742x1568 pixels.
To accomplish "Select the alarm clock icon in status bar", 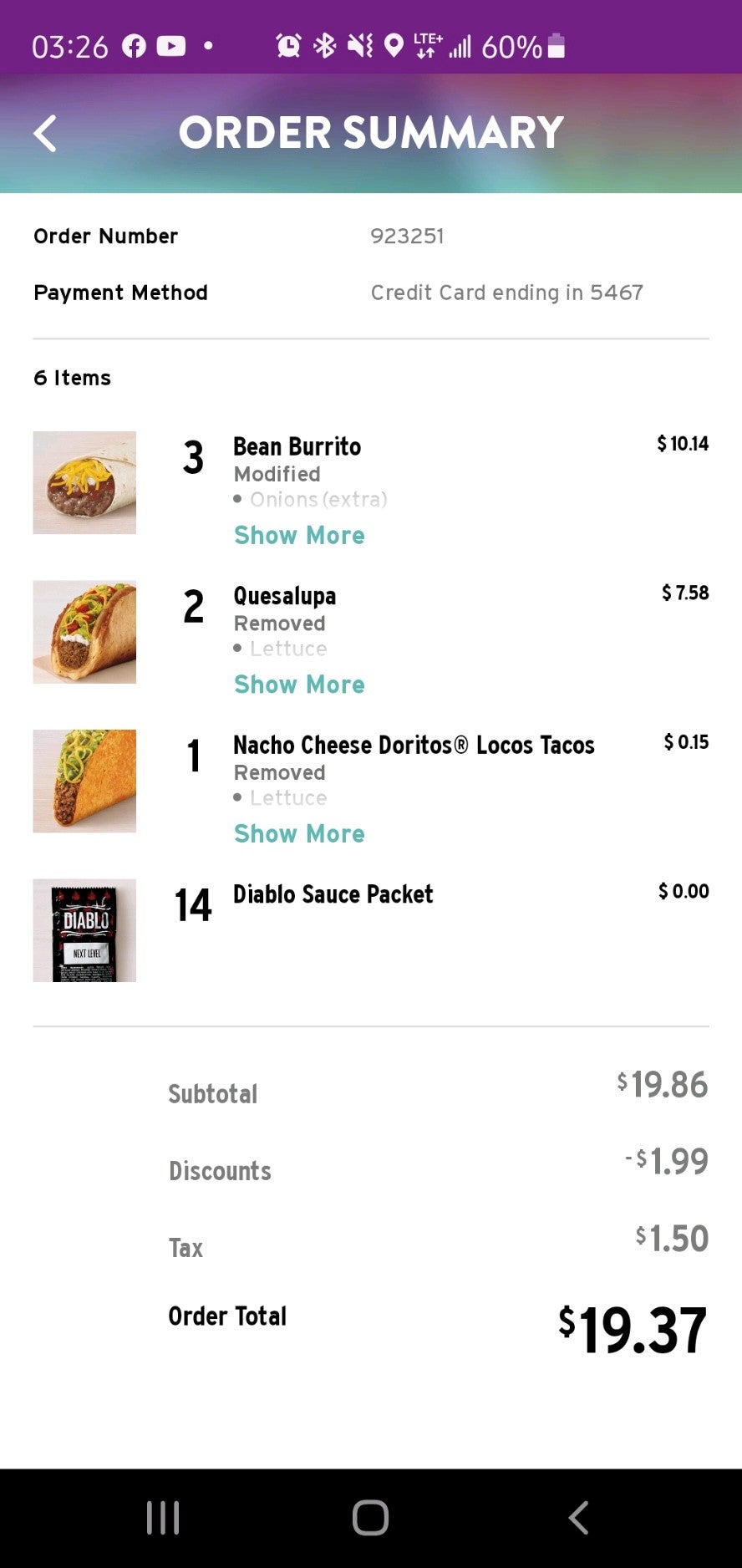I will pyautogui.click(x=287, y=46).
